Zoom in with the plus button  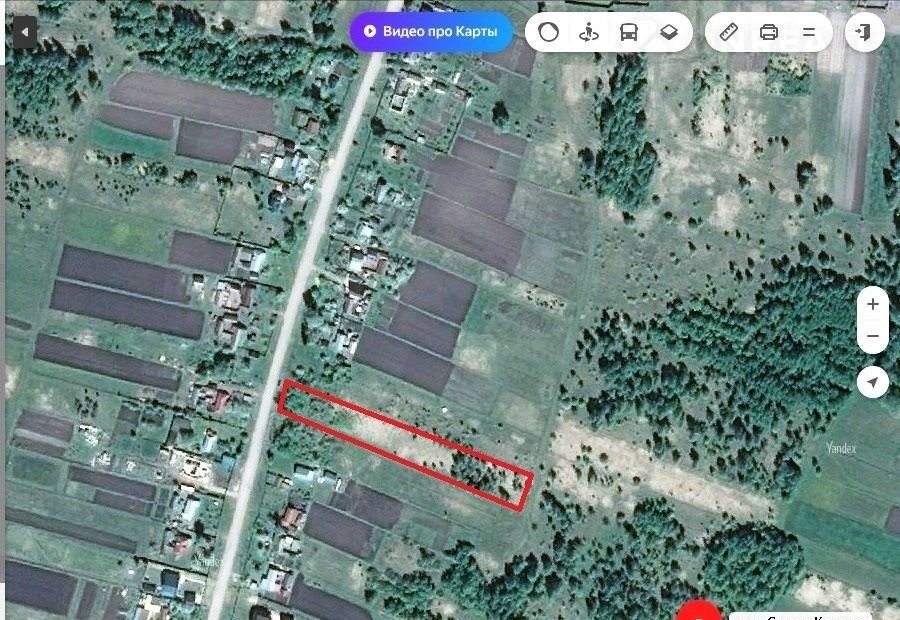(873, 304)
